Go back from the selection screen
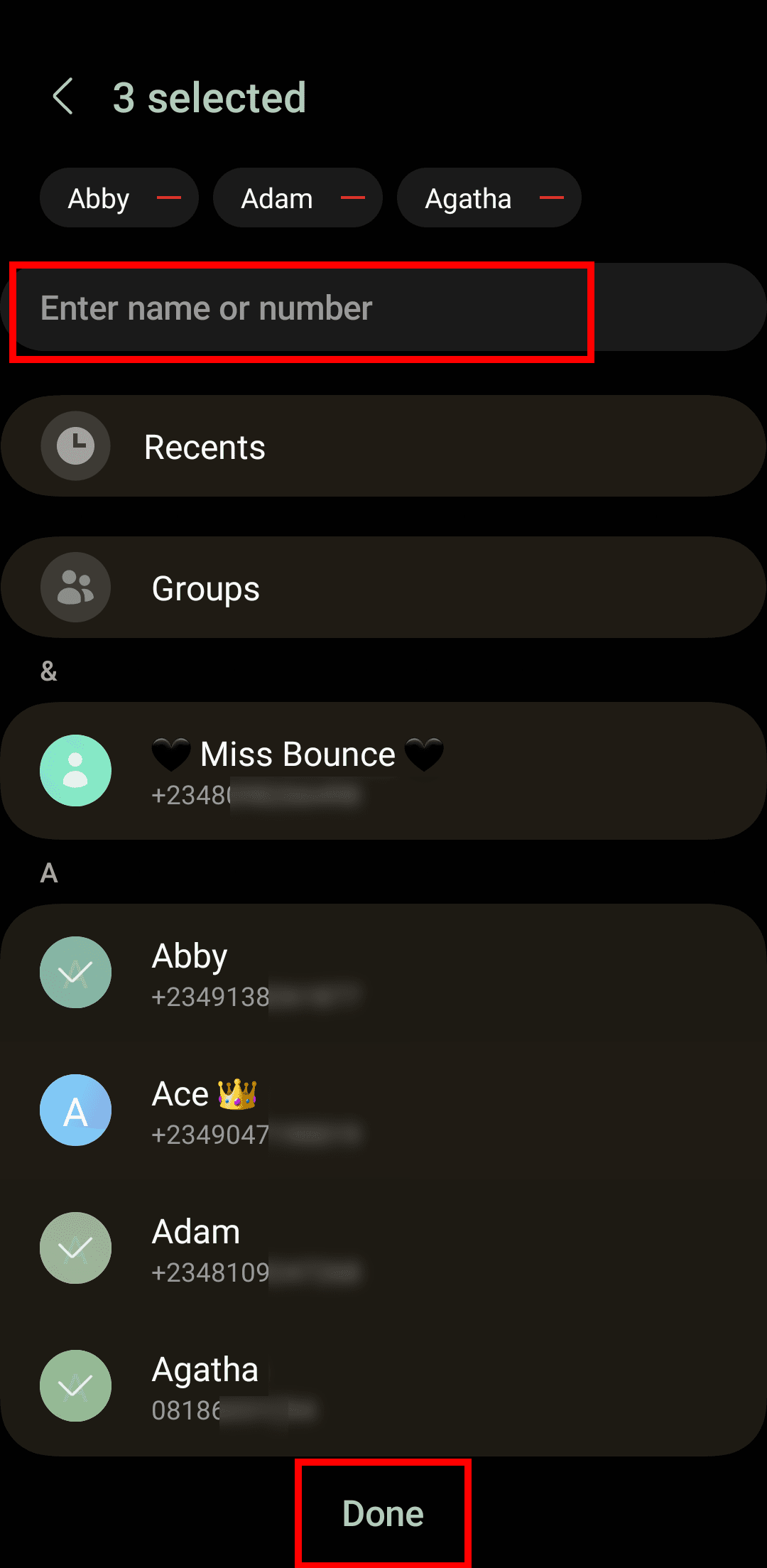 [x=63, y=97]
